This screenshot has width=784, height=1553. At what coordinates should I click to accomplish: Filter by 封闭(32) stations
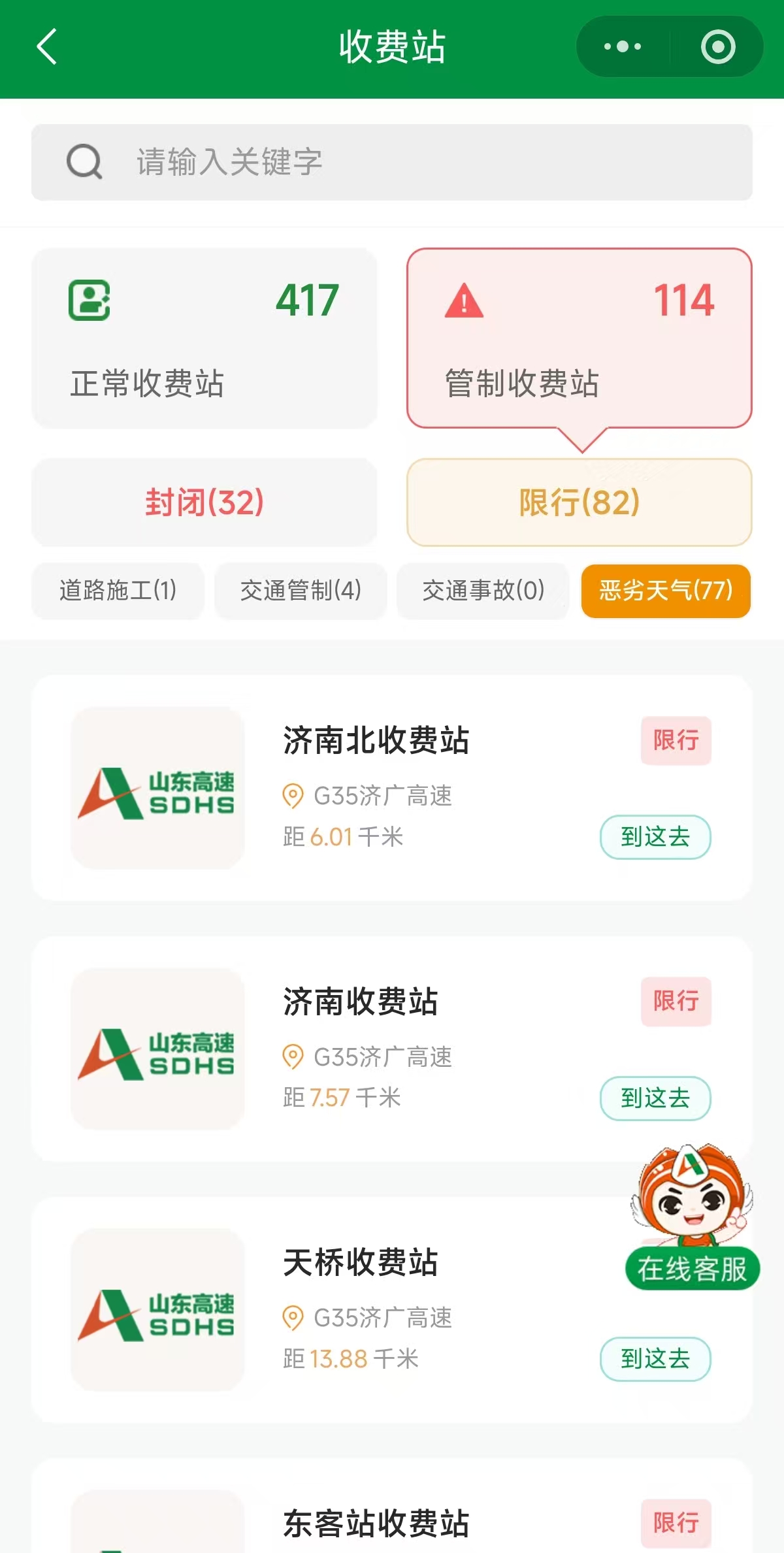(204, 502)
